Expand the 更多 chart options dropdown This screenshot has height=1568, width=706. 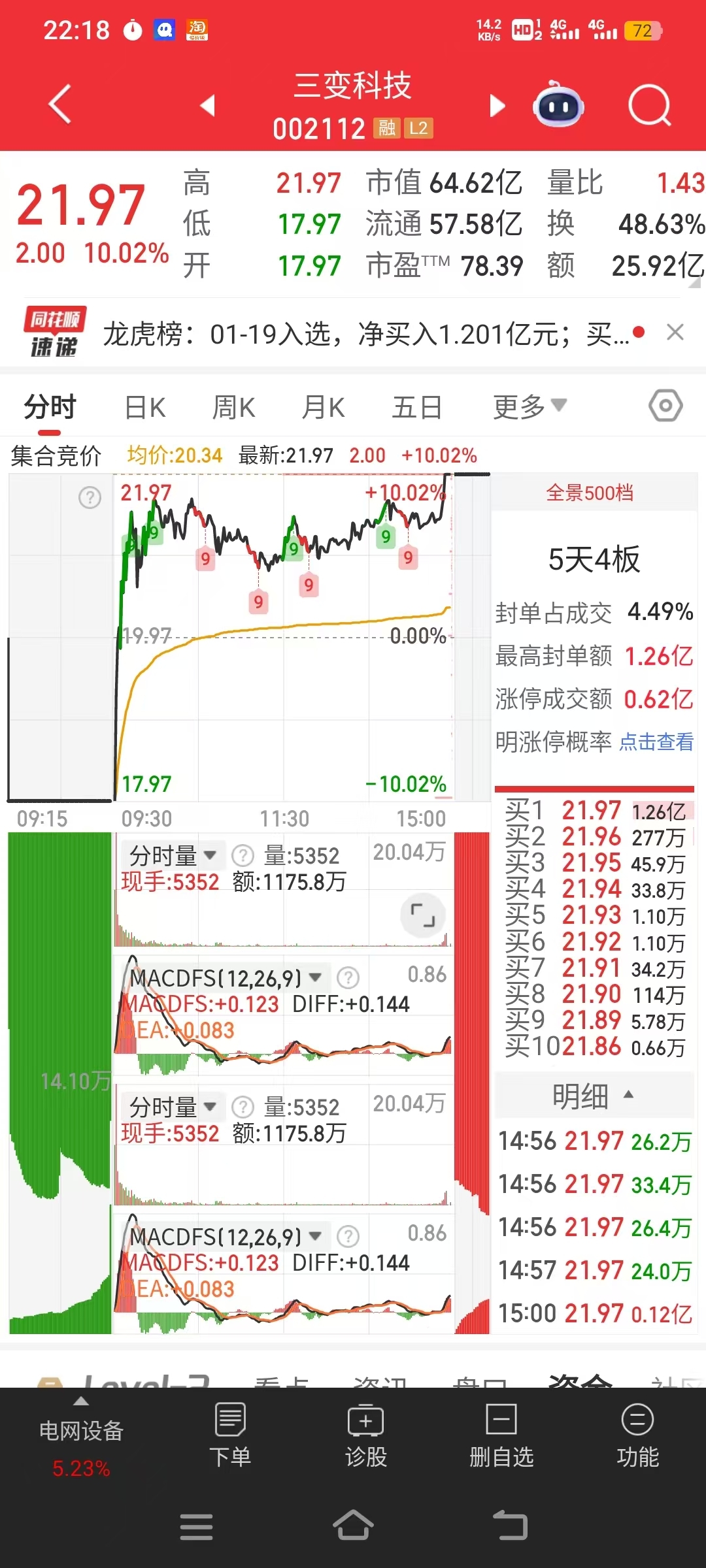(529, 407)
